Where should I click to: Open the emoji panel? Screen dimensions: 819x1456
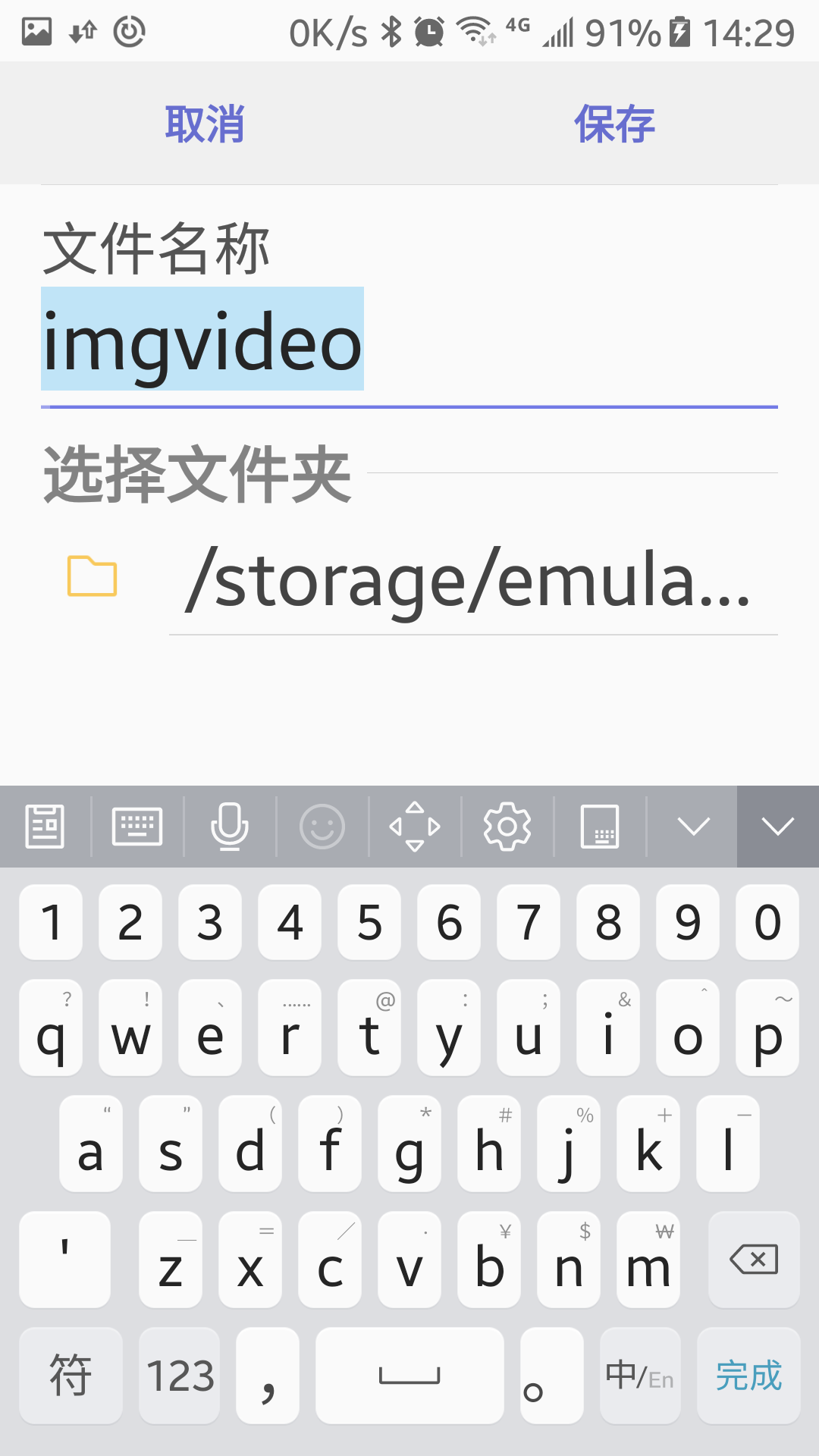pos(322,827)
